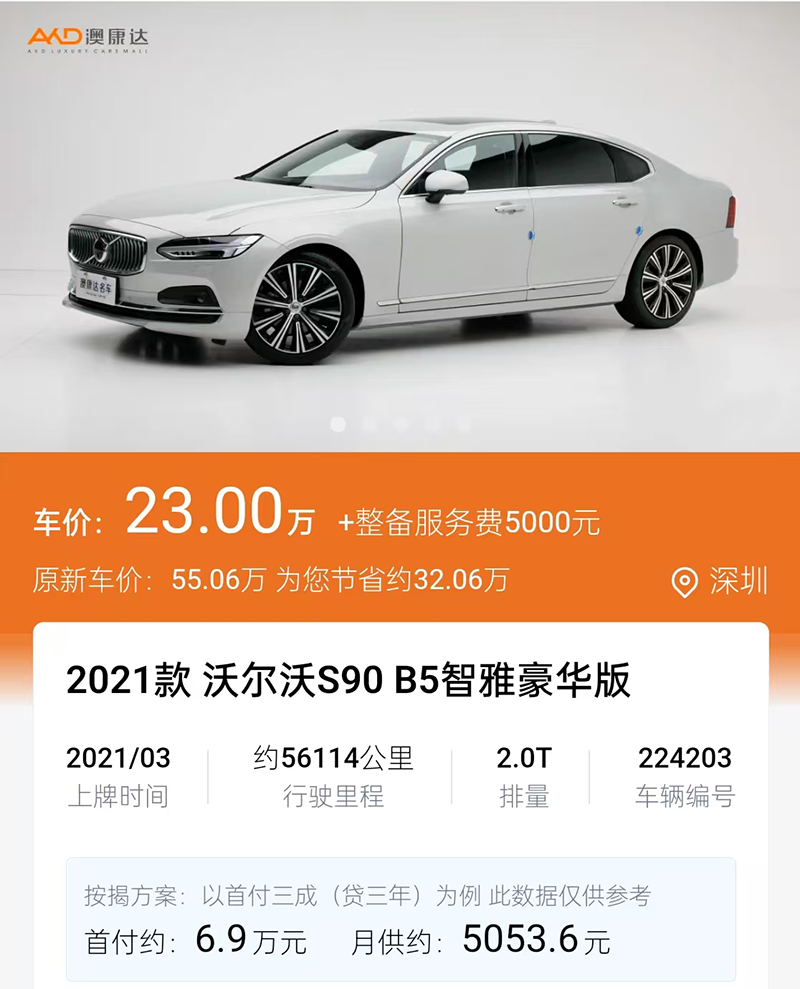The width and height of the screenshot is (800, 989).
Task: Tap the photo carousel page indicator dots
Action: tap(400, 424)
